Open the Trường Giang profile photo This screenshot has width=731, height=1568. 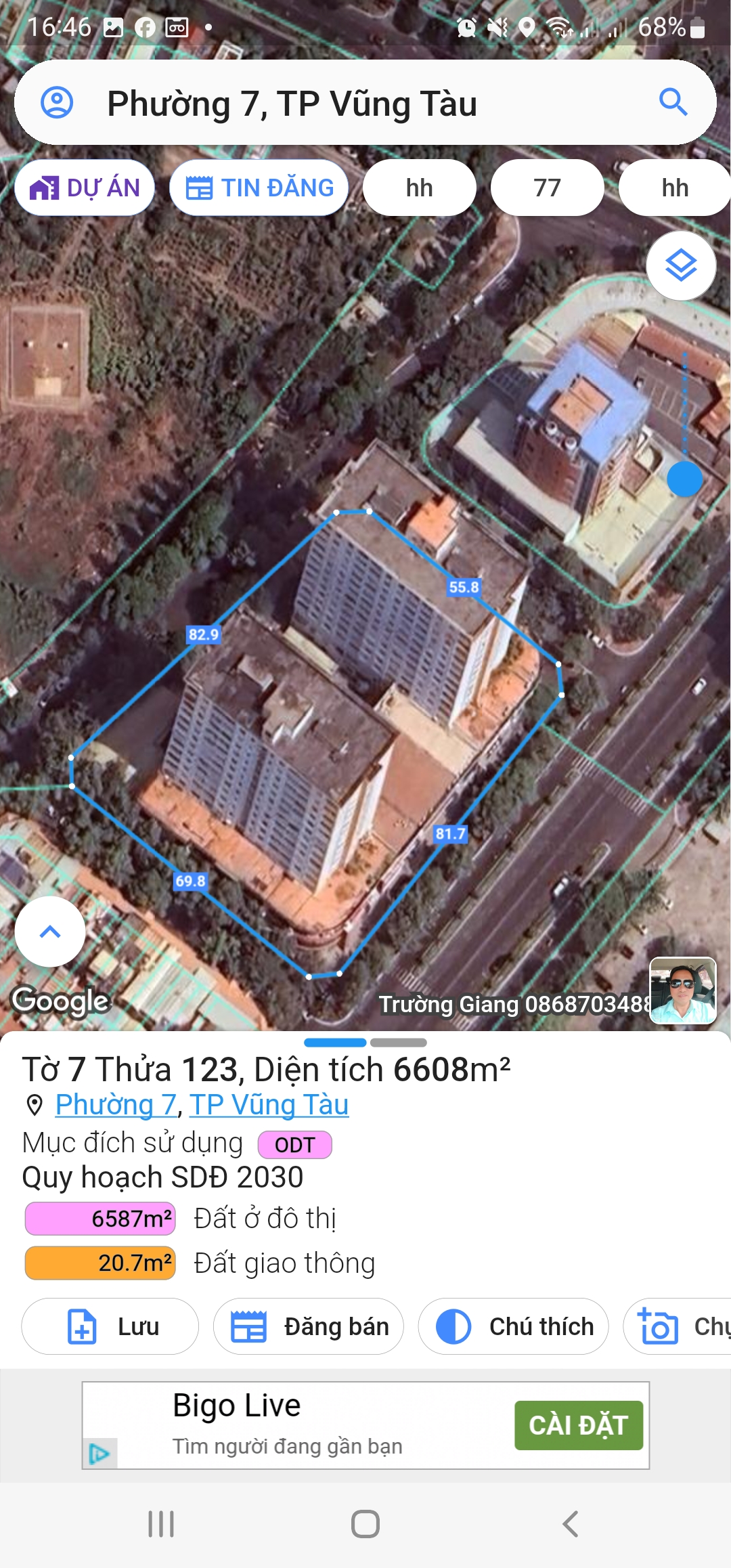pyautogui.click(x=682, y=990)
